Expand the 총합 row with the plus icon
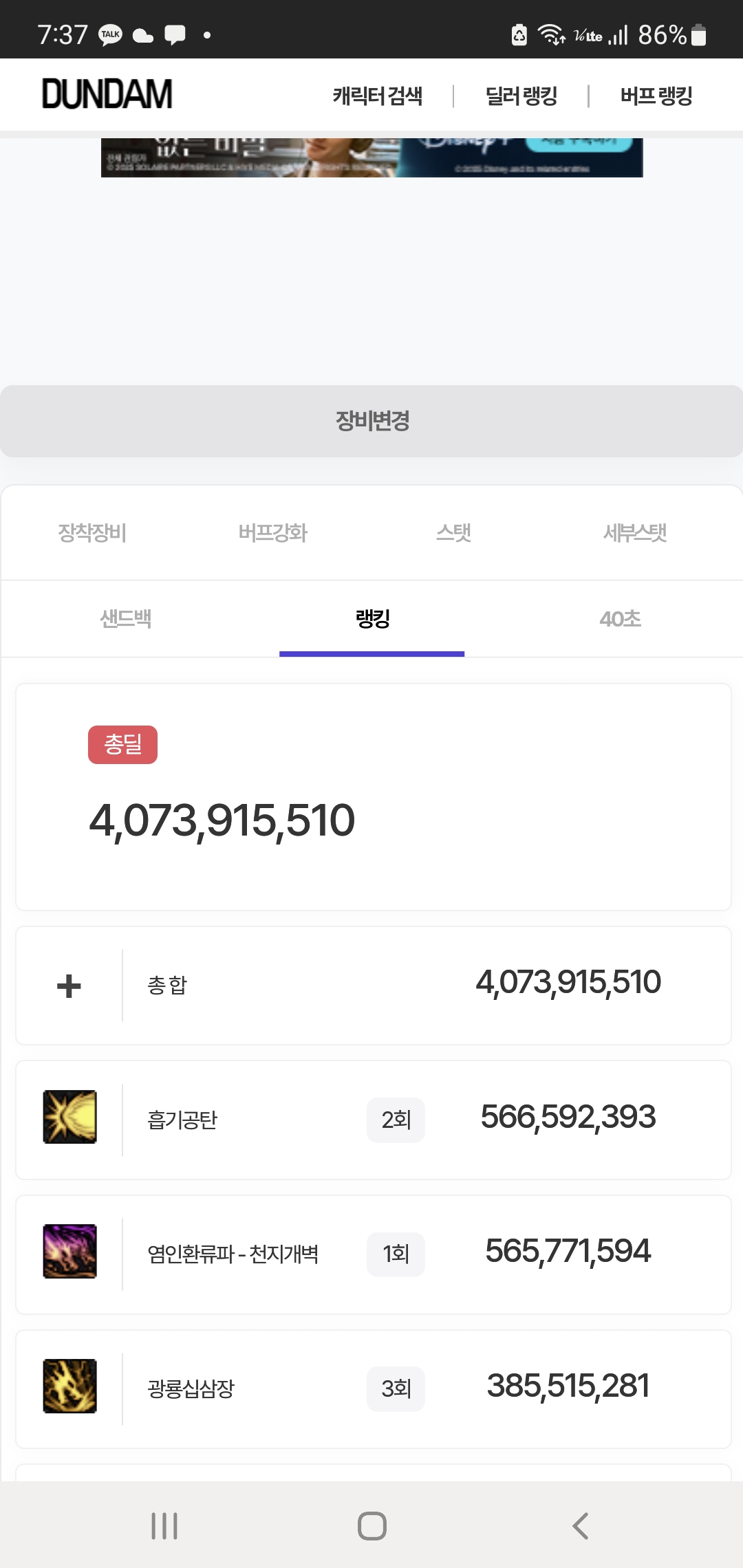 point(69,986)
